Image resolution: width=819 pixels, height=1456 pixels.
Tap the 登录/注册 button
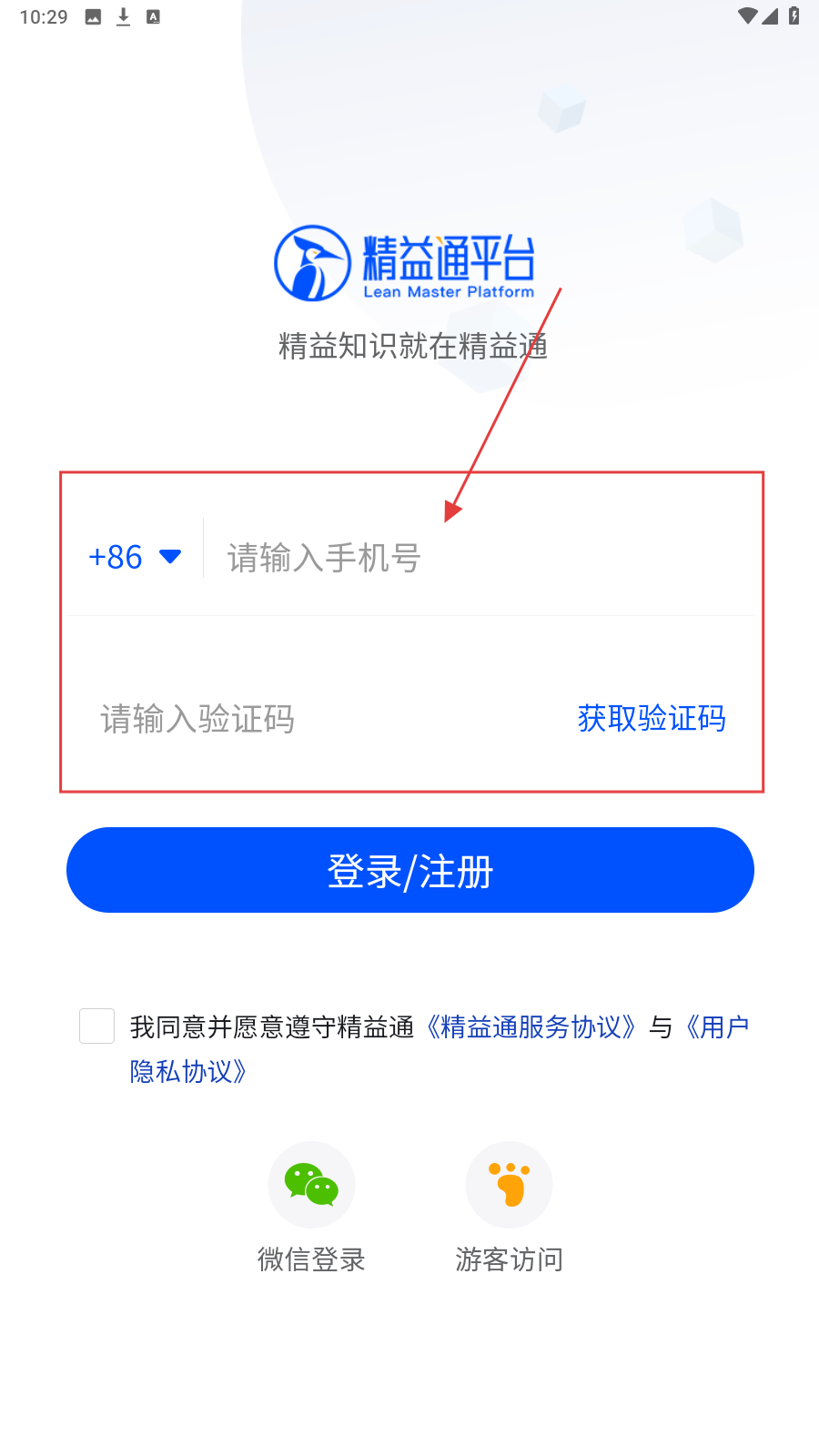409,871
